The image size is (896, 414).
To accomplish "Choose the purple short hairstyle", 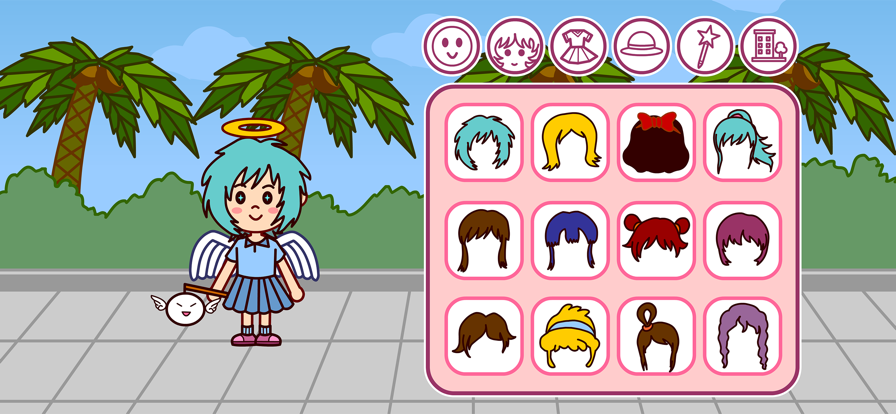I will click(x=742, y=240).
